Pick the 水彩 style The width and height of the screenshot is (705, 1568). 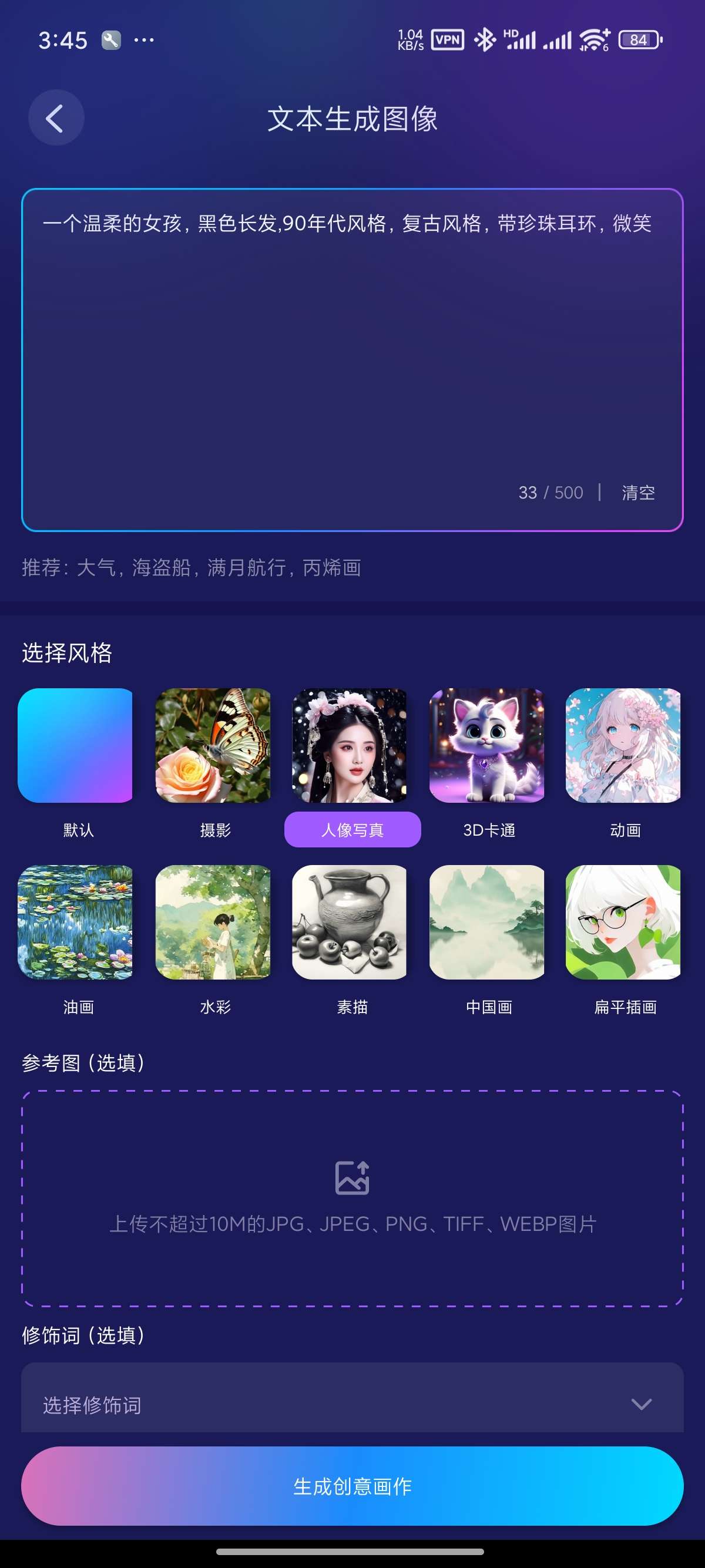(213, 922)
